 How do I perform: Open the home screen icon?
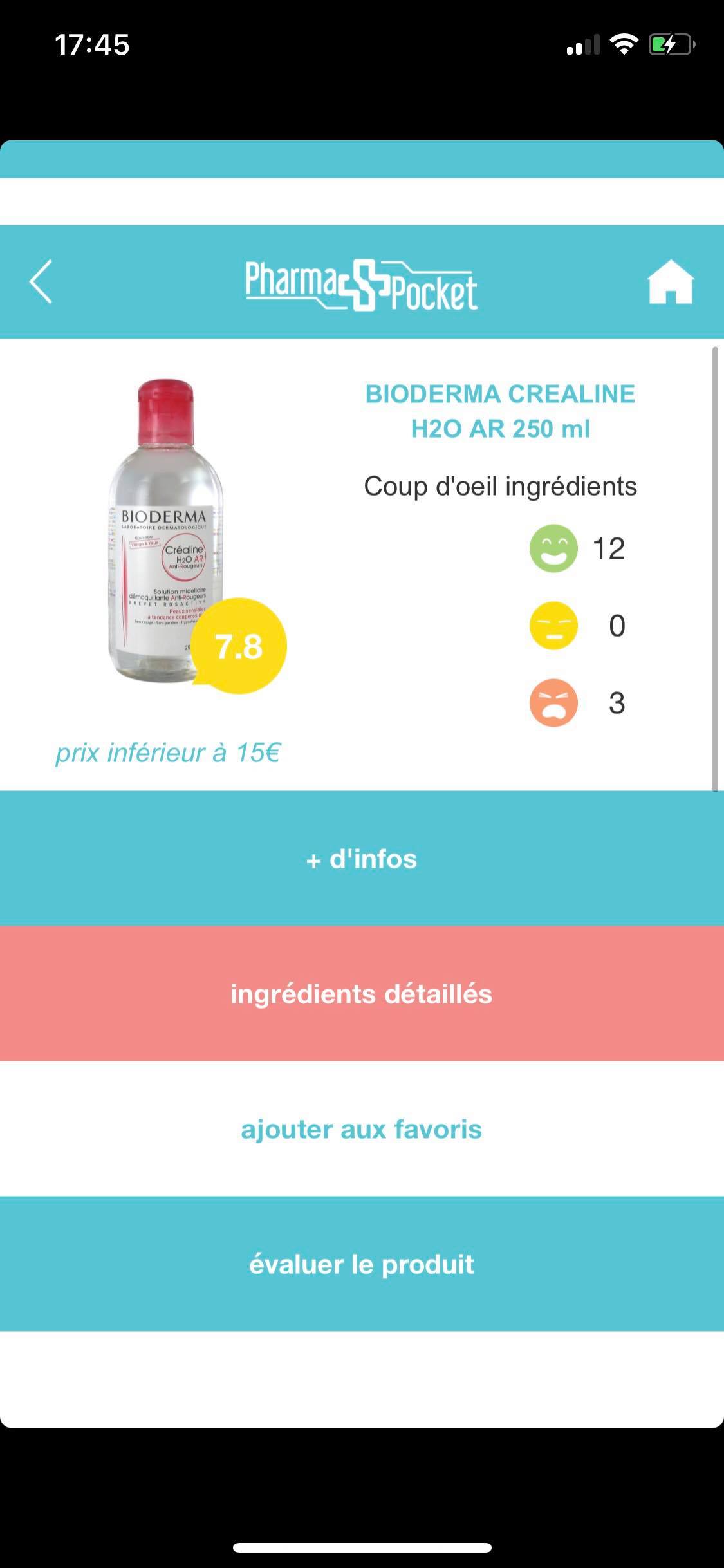[x=670, y=282]
